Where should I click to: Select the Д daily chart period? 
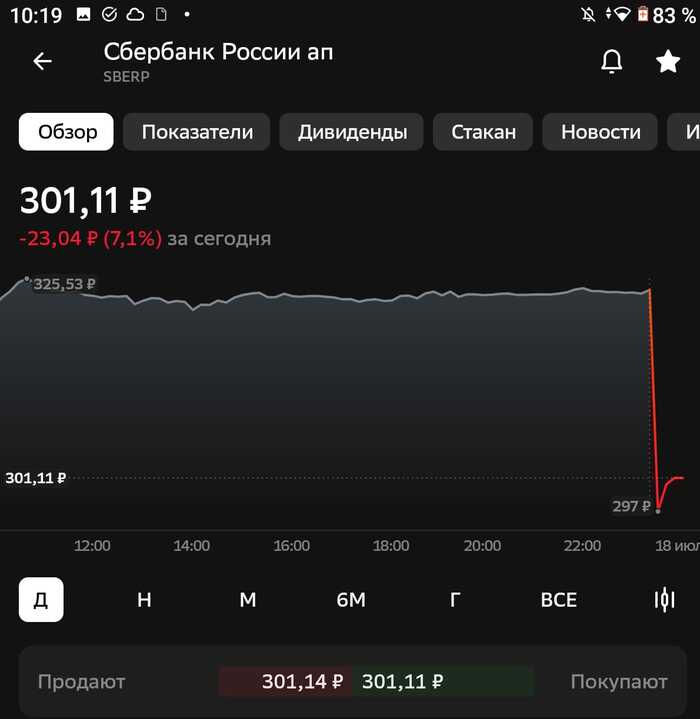coord(41,600)
